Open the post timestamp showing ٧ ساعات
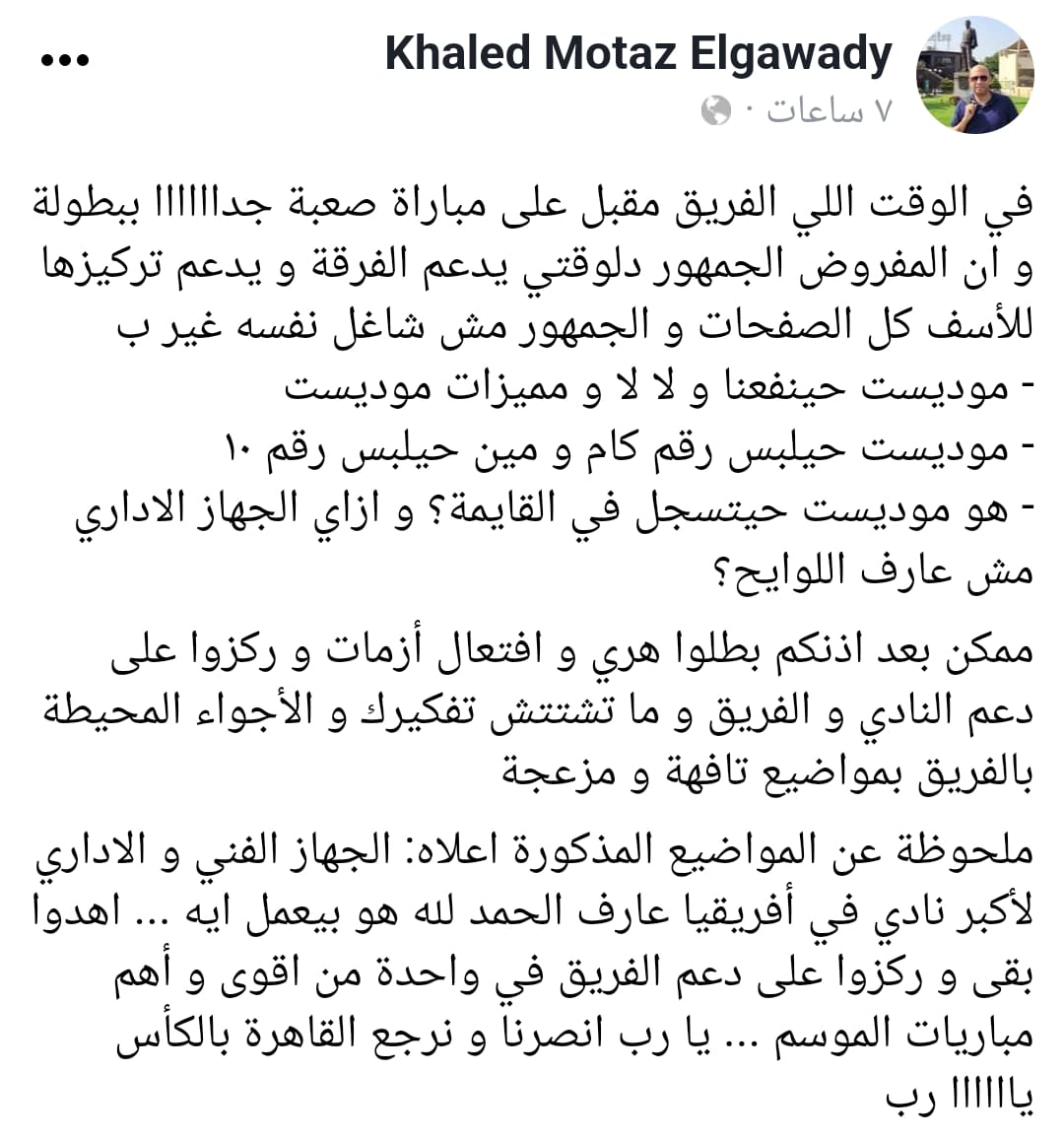1064x1139 pixels. (830, 111)
